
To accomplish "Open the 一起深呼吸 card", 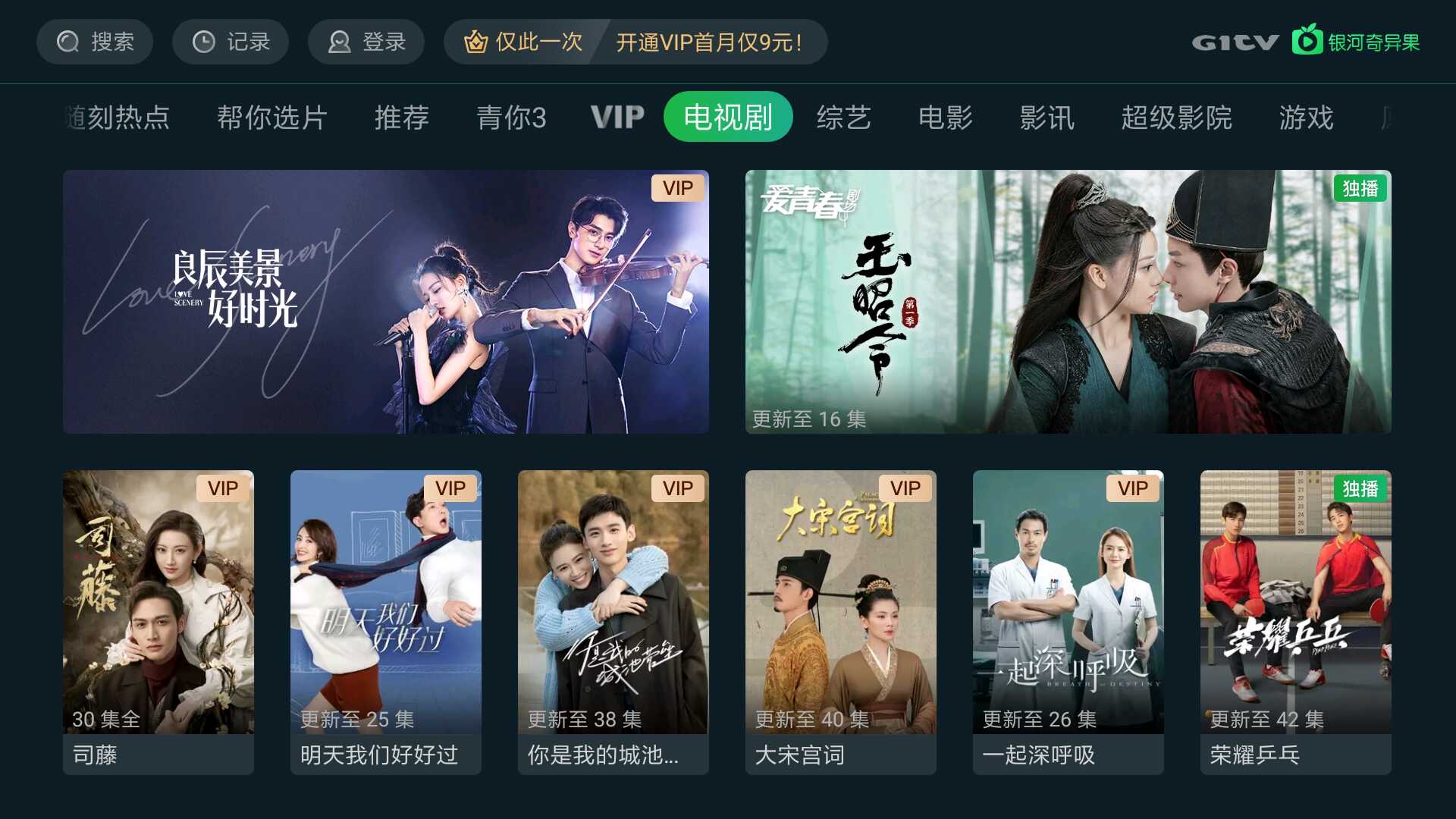I will point(1068,622).
